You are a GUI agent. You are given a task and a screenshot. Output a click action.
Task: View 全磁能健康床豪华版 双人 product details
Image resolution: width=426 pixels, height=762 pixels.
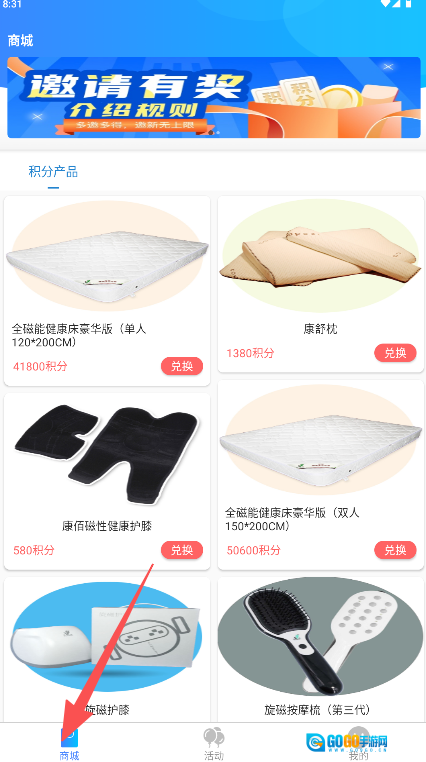pyautogui.click(x=321, y=475)
